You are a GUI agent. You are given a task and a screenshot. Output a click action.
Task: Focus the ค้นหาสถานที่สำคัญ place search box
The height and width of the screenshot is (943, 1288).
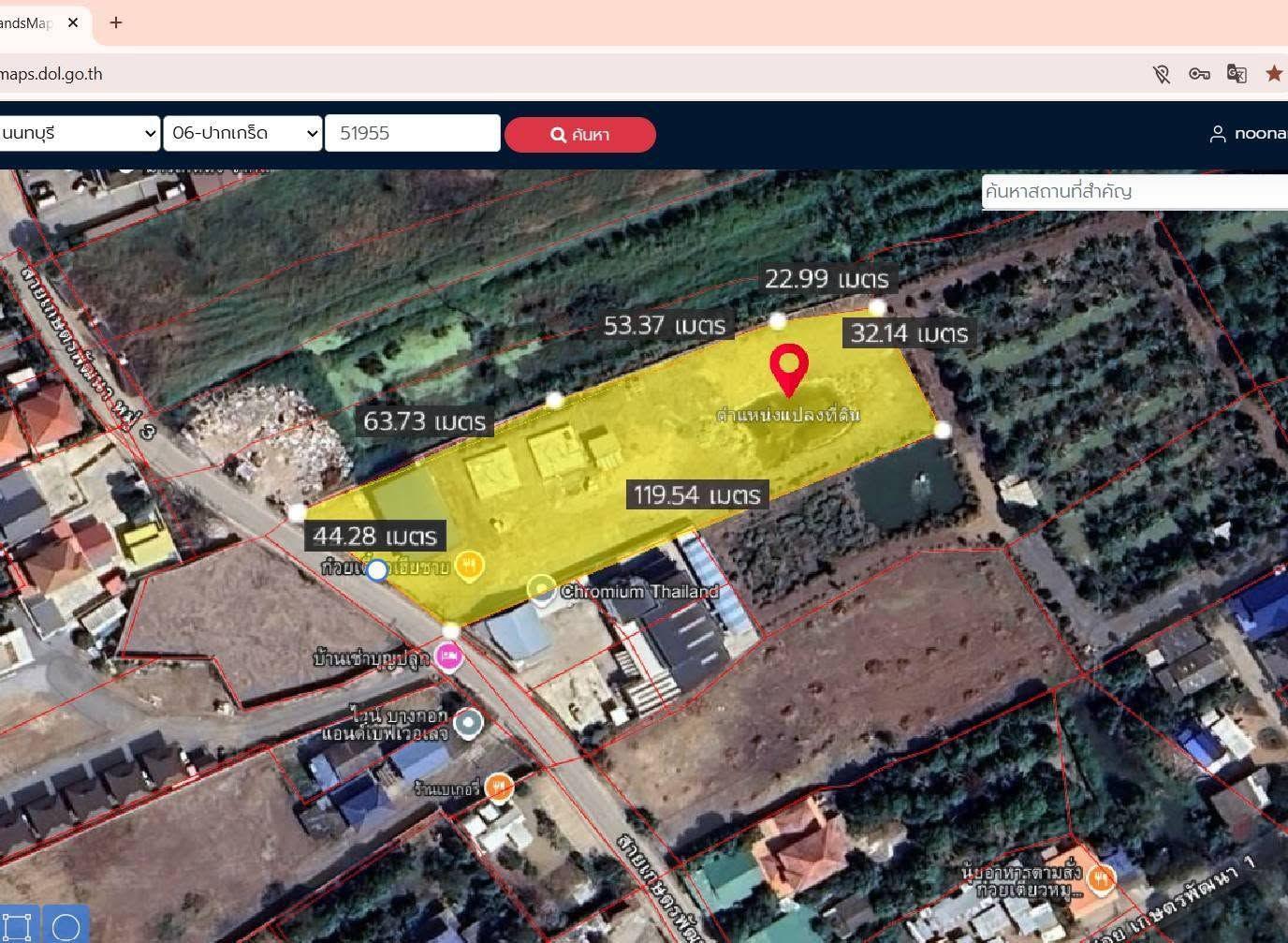tap(1134, 192)
